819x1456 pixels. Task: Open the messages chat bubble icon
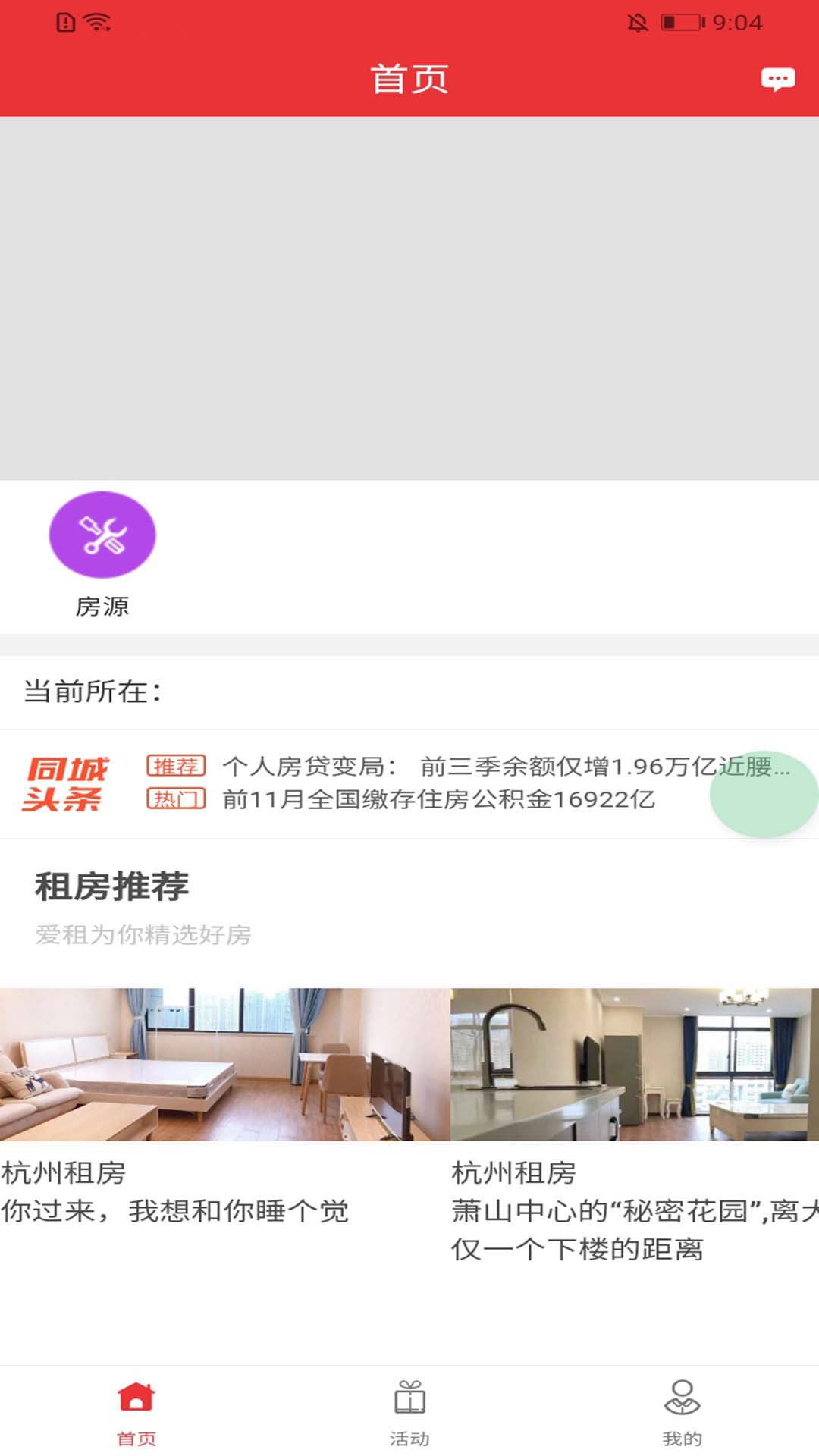(778, 79)
